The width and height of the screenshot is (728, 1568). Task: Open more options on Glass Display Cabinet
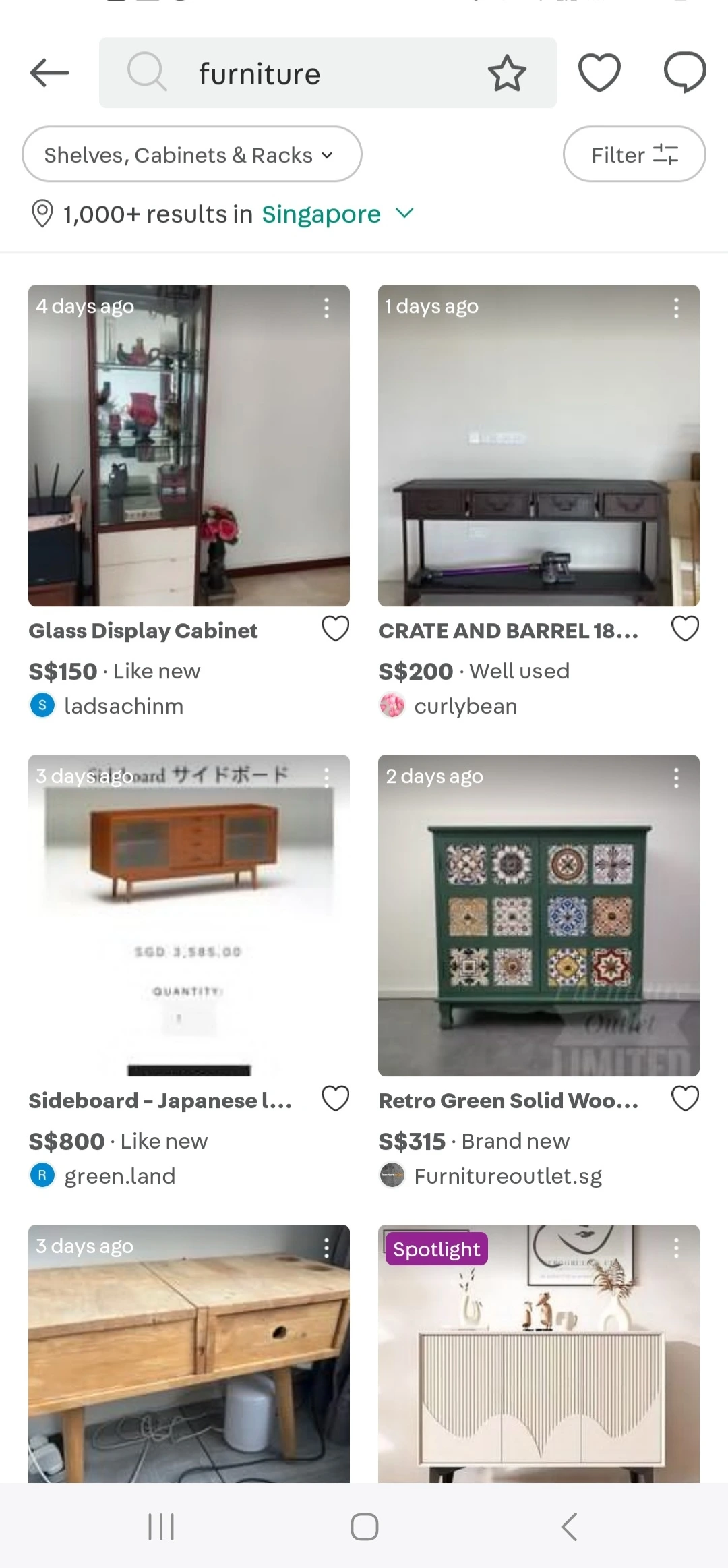[326, 308]
